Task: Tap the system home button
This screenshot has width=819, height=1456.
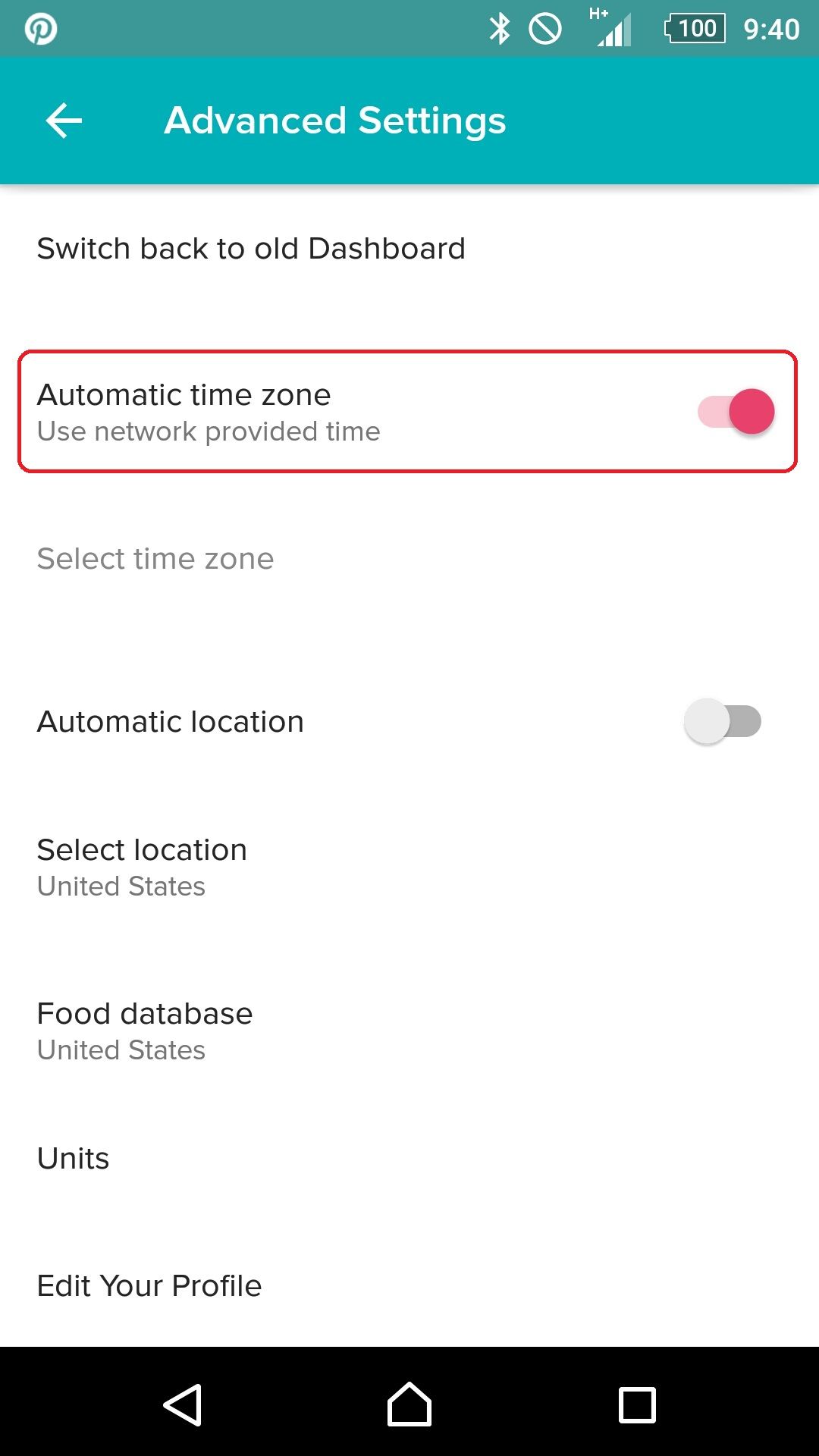Action: pos(409,1404)
